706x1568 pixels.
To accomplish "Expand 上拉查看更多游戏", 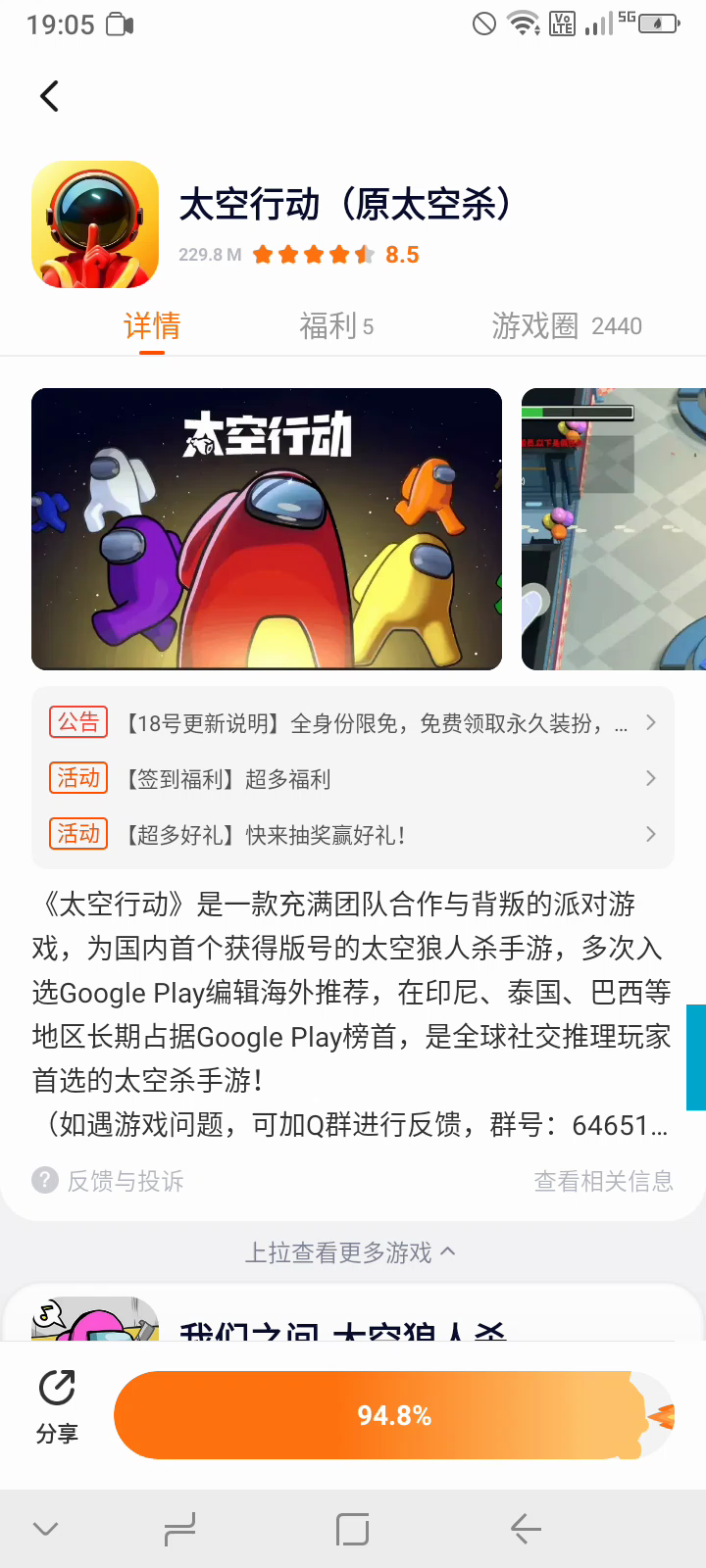I will 350,1252.
